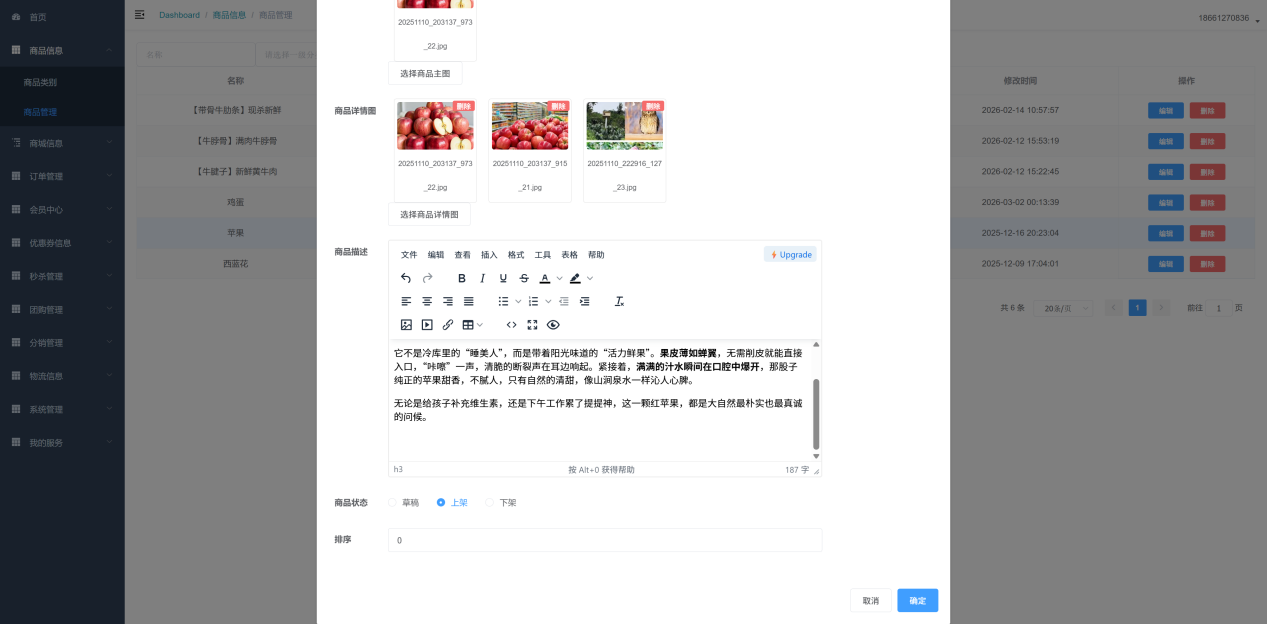Image resolution: width=1267 pixels, height=624 pixels.
Task: Tap 选择商品详情图 button
Action: tap(429, 215)
